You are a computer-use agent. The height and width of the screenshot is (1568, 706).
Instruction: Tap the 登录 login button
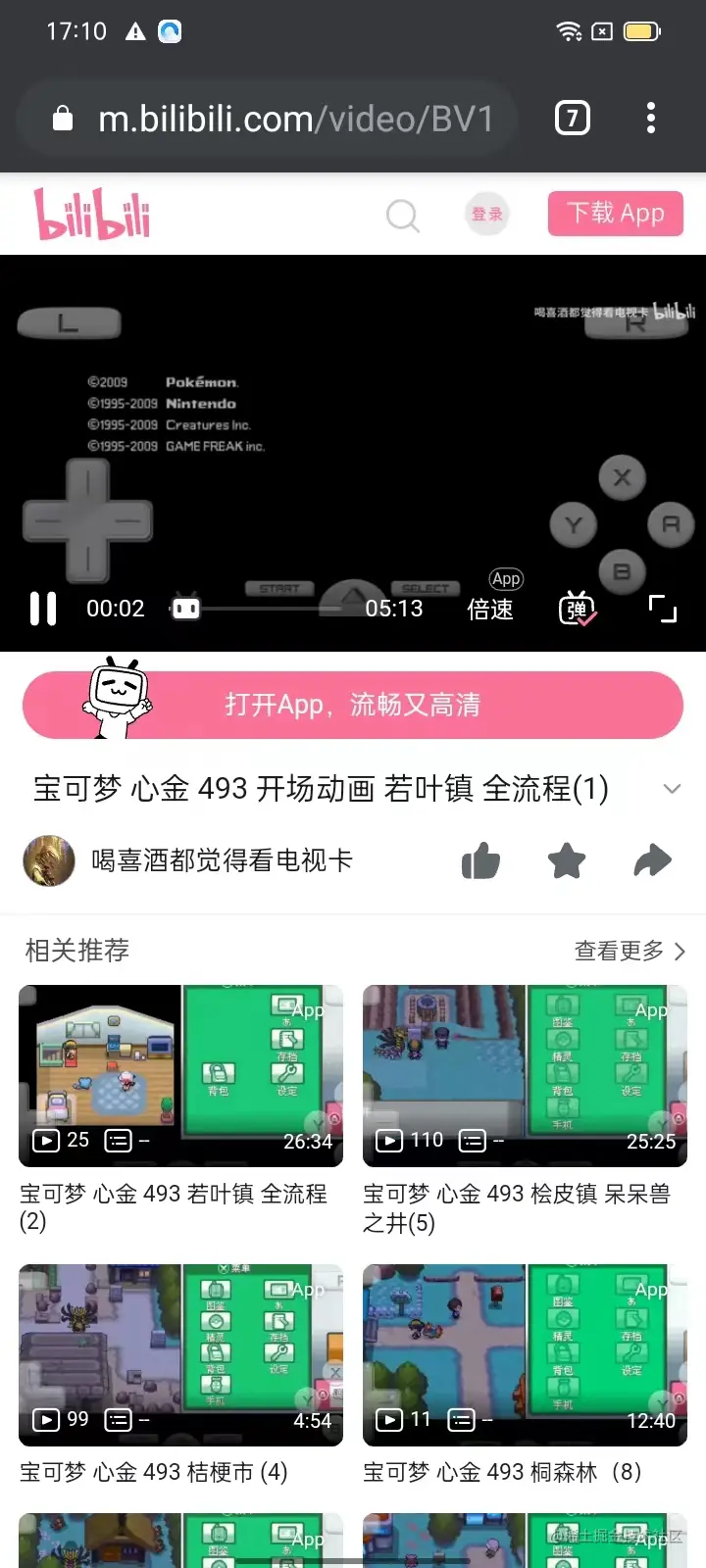click(x=487, y=215)
